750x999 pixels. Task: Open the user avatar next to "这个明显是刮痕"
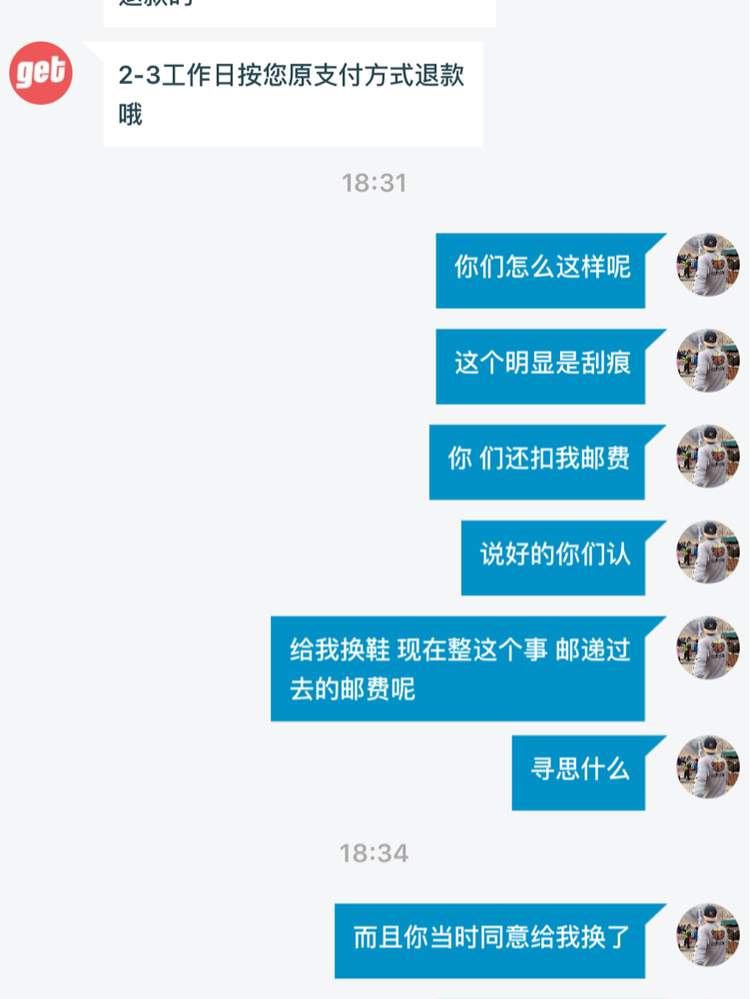point(708,360)
